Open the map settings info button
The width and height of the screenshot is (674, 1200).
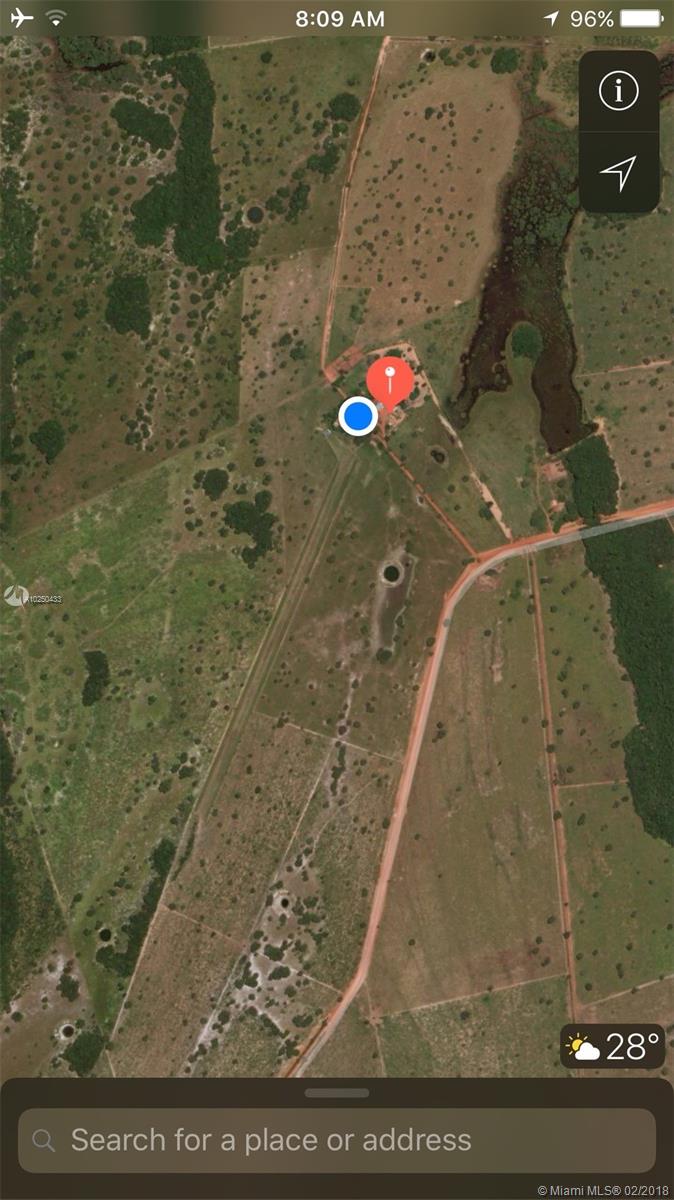point(618,91)
